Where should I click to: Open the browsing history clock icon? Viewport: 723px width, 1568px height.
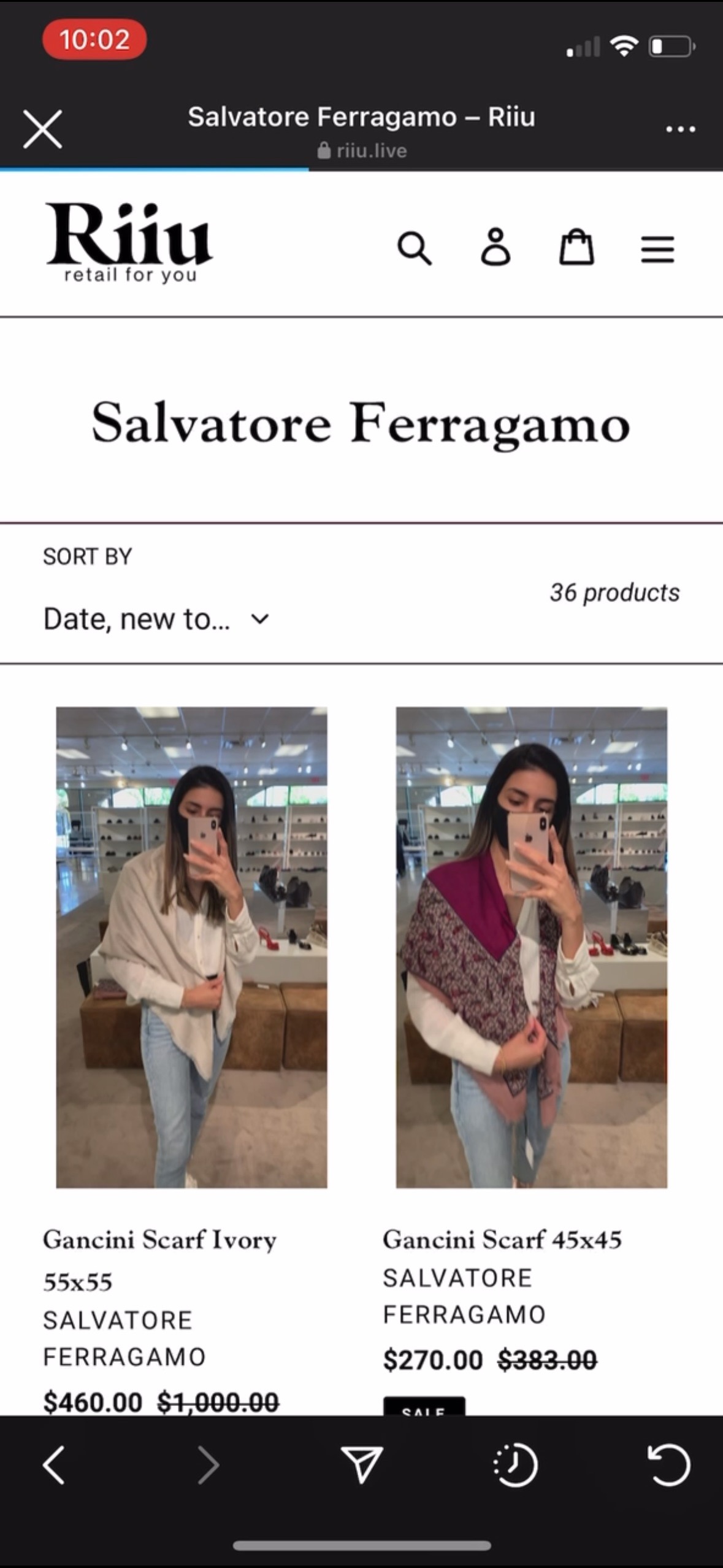coord(515,1466)
